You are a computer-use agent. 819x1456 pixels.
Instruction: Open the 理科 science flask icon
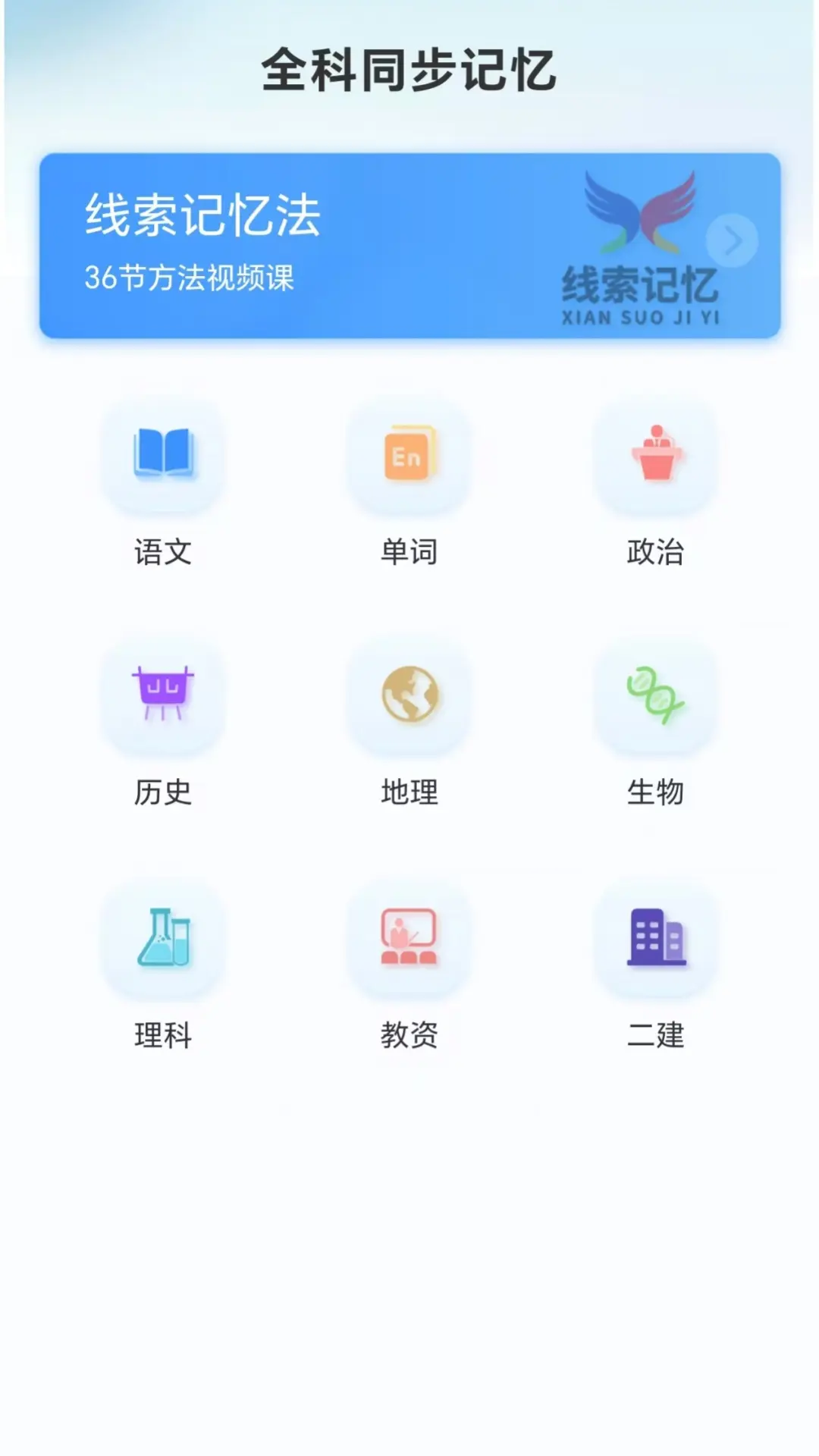tap(163, 940)
